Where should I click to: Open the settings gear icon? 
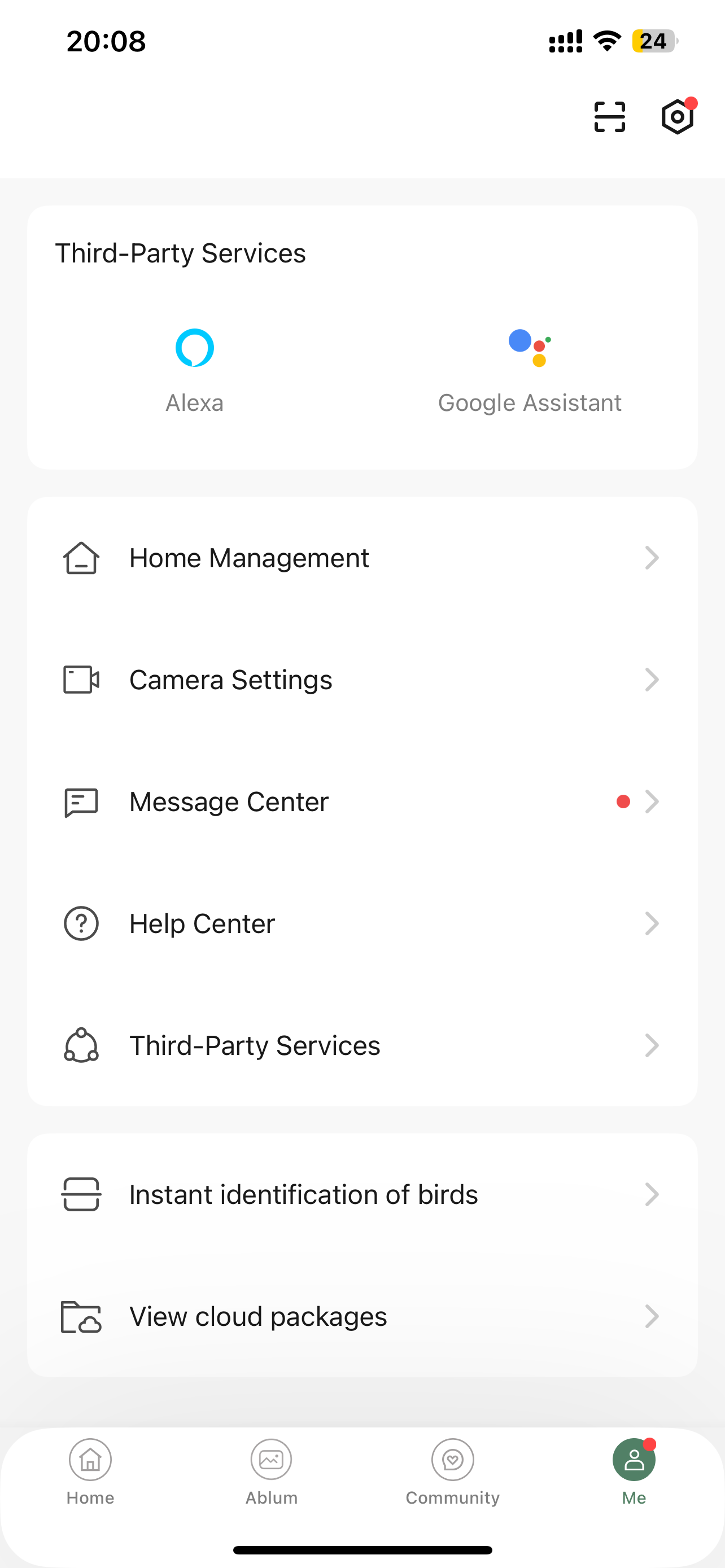point(678,117)
